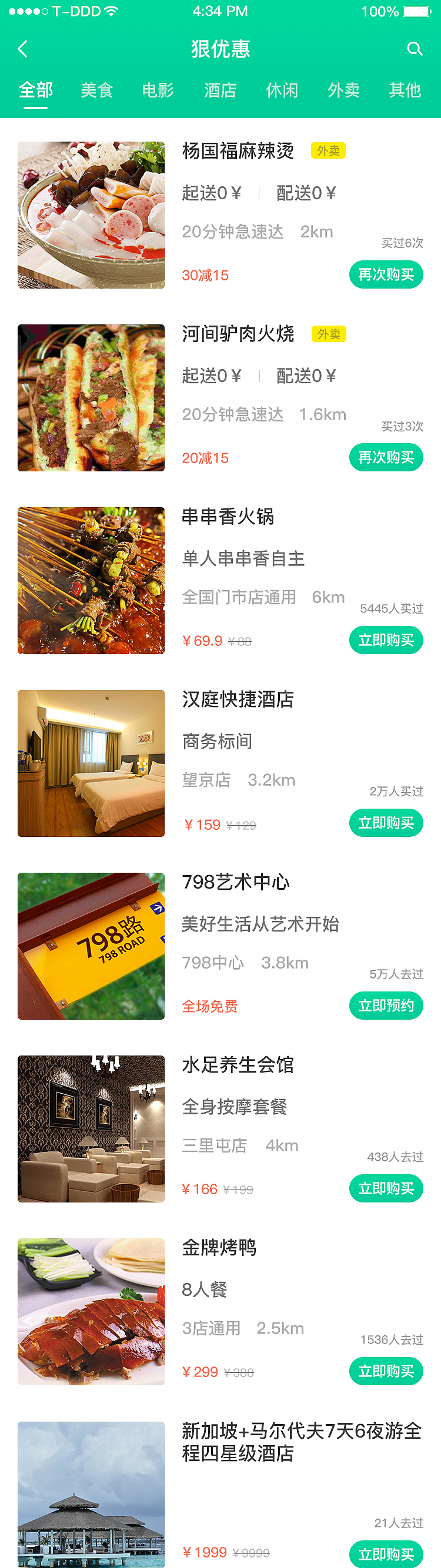
Task: Tap 立即购买 for 金牌烤鸭
Action: point(386,1371)
